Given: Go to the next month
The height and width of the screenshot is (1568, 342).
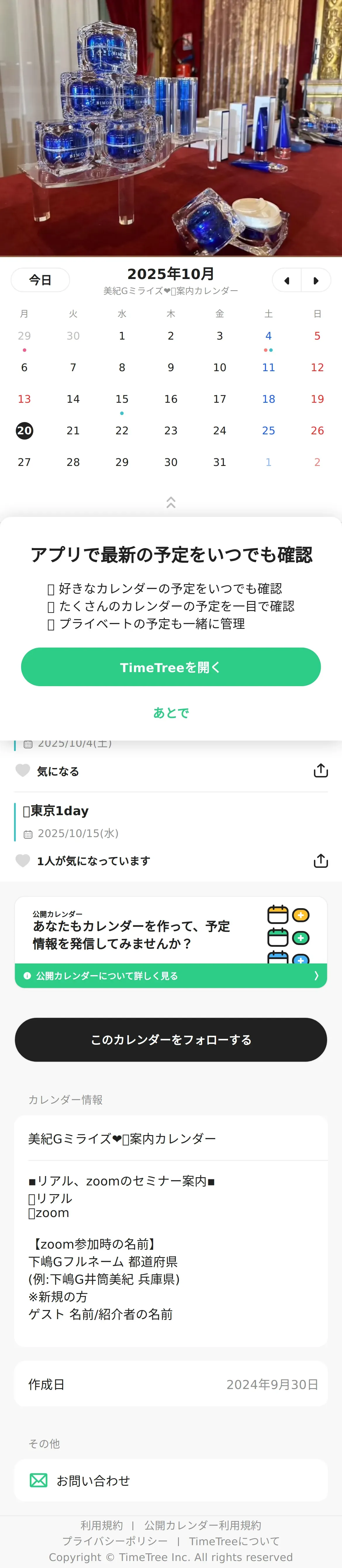Looking at the screenshot, I should [x=316, y=280].
